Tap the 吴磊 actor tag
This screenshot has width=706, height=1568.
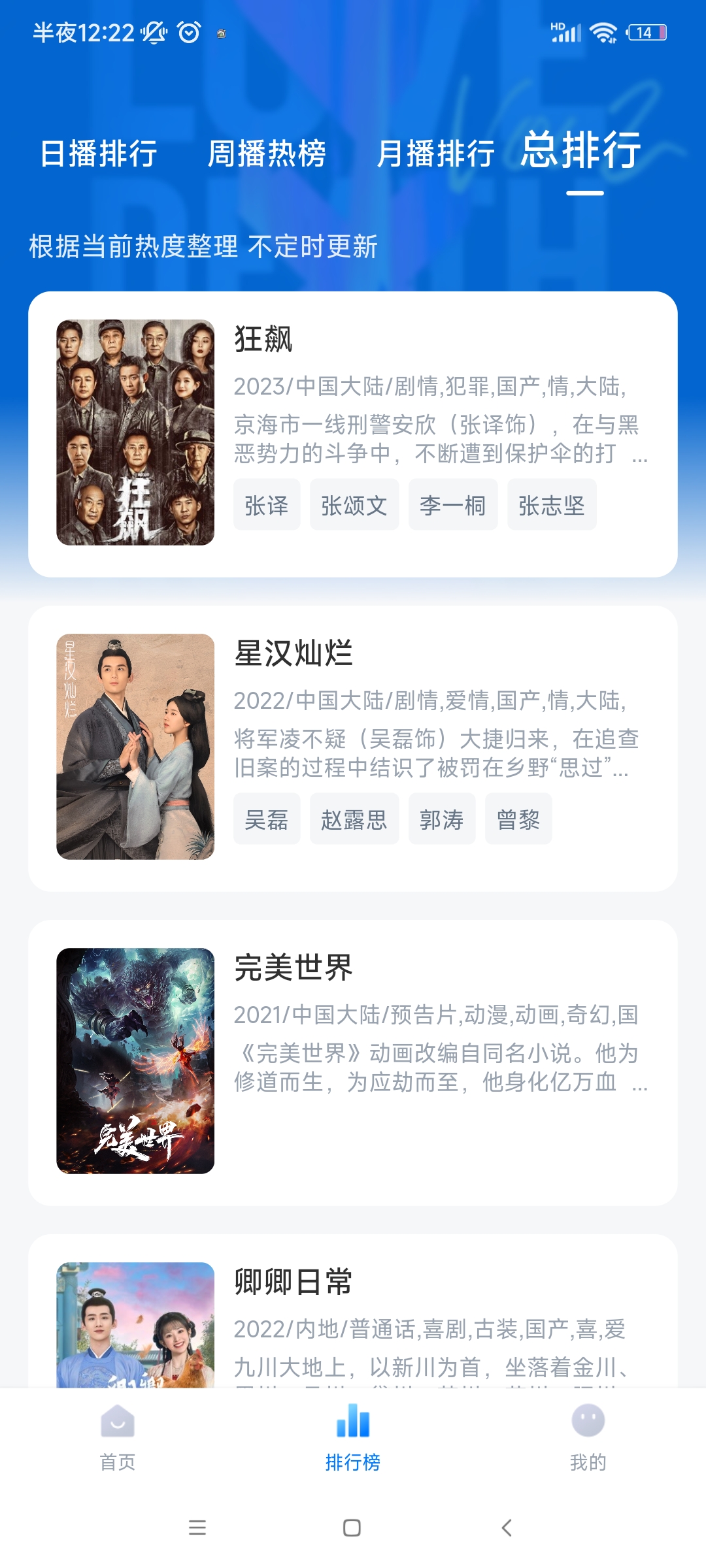point(266,819)
